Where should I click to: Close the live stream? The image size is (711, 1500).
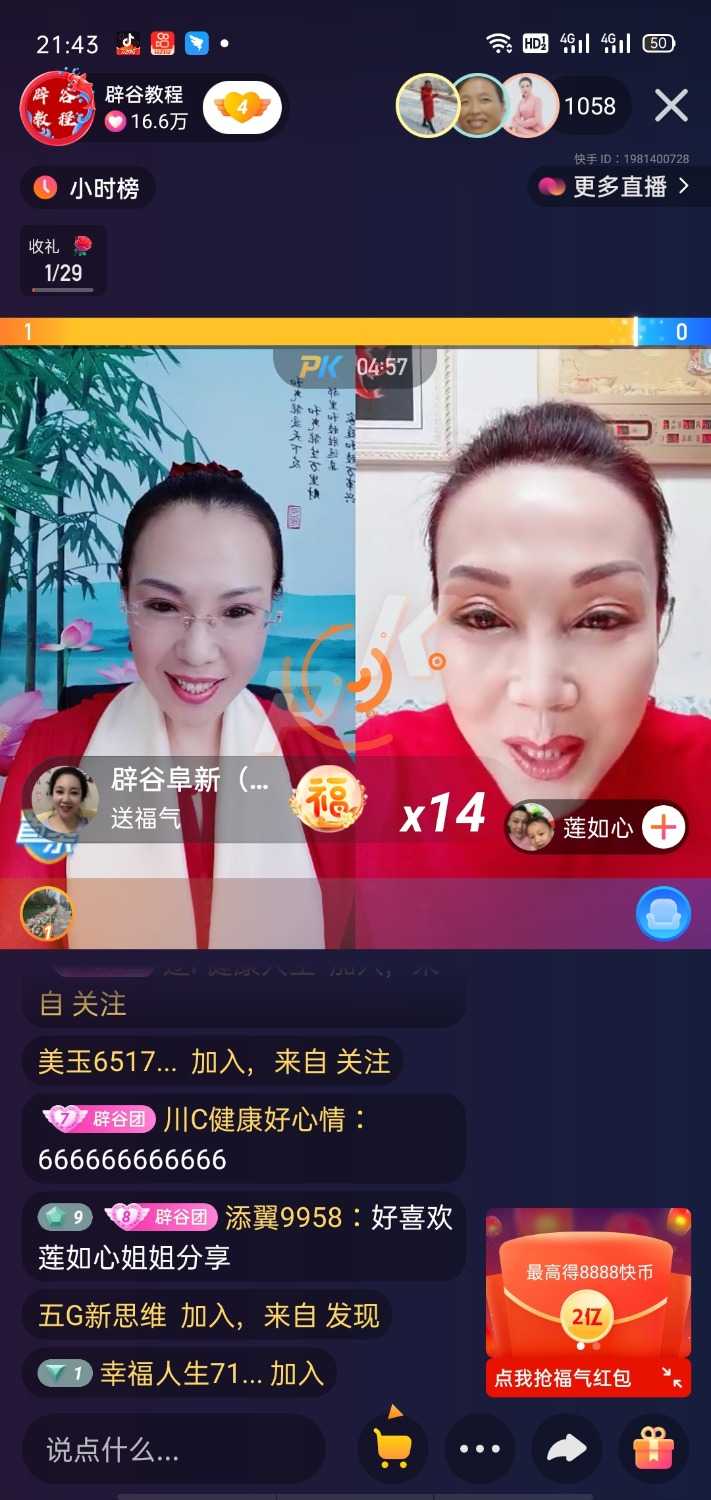pos(671,105)
